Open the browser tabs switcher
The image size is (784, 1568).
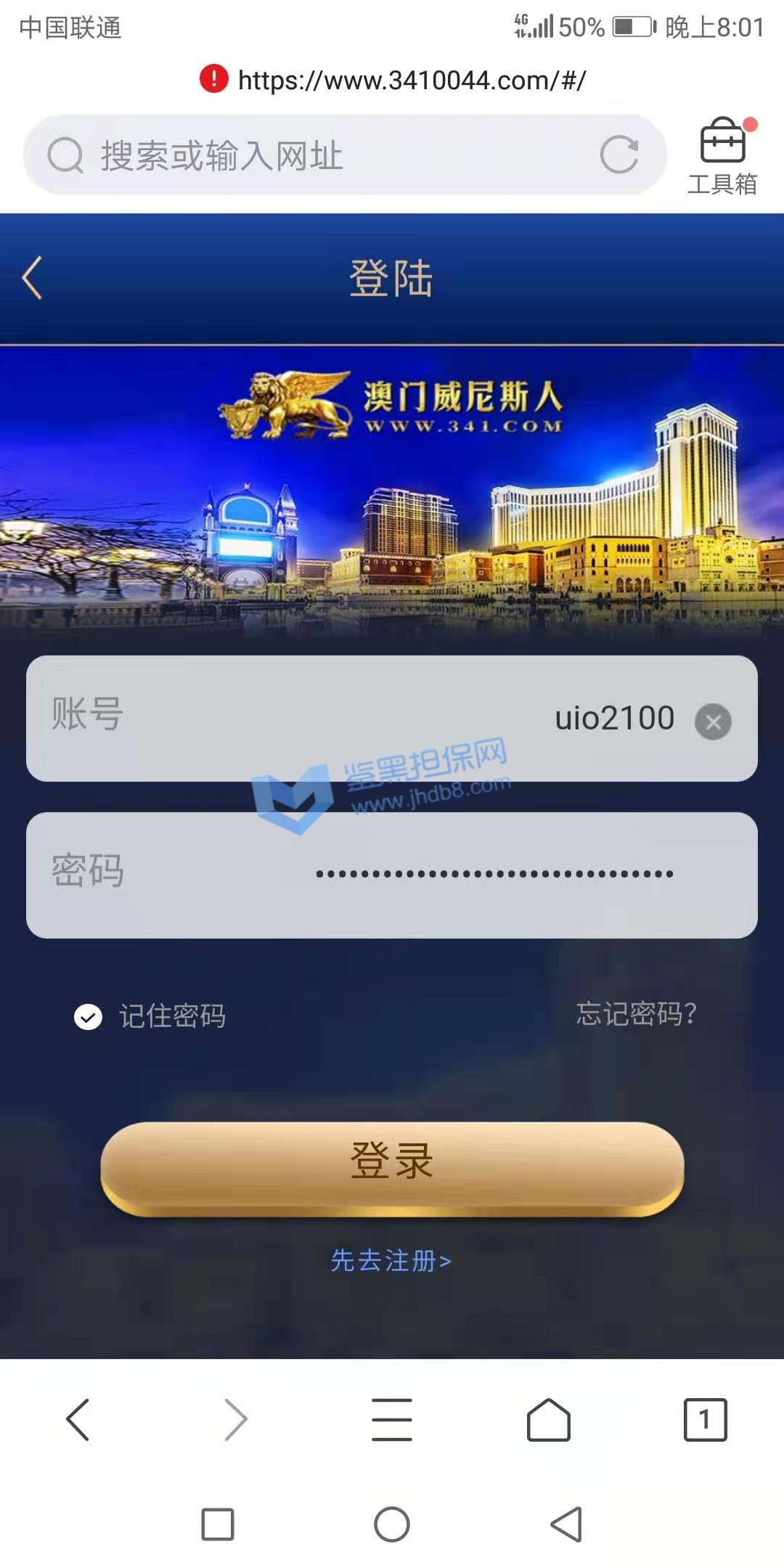[x=705, y=1419]
